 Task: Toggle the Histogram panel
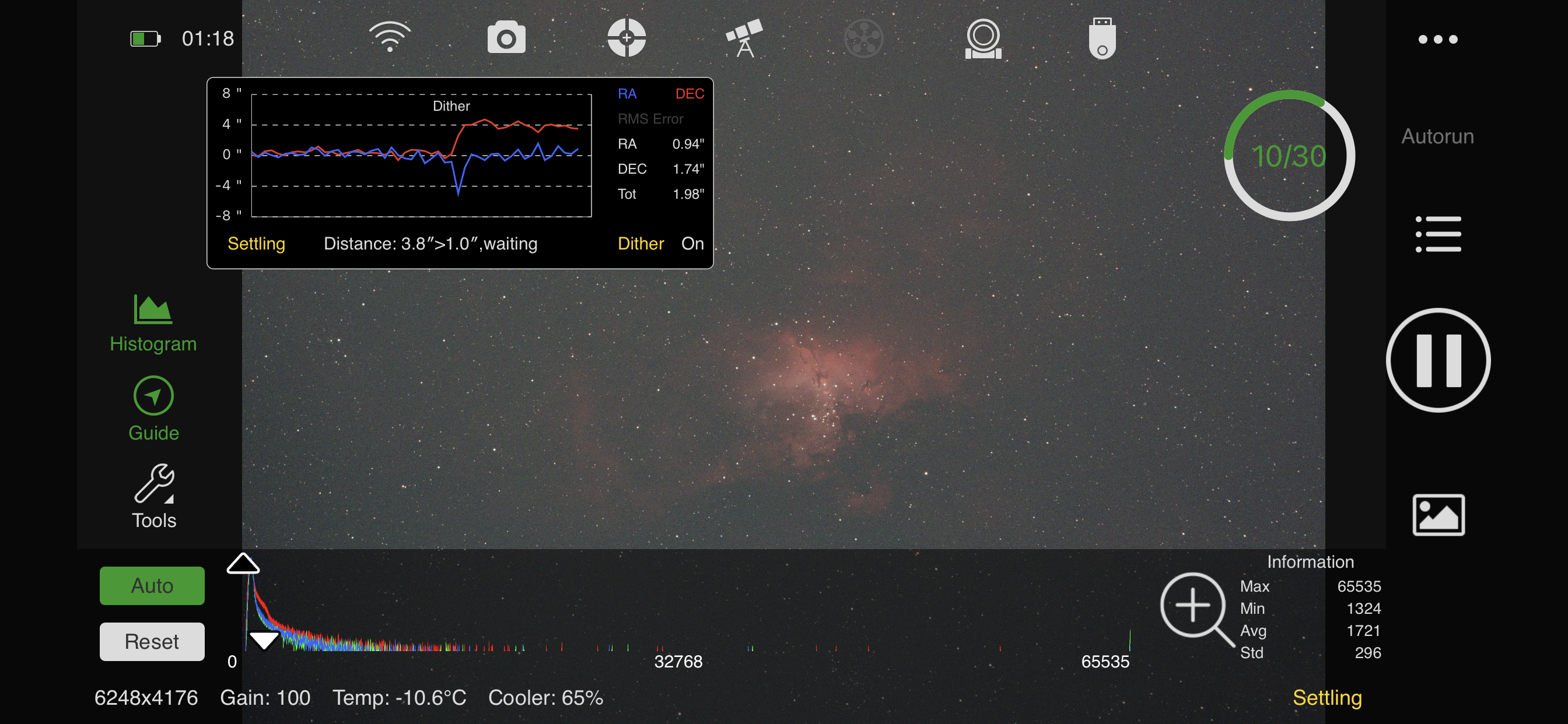pos(153,323)
